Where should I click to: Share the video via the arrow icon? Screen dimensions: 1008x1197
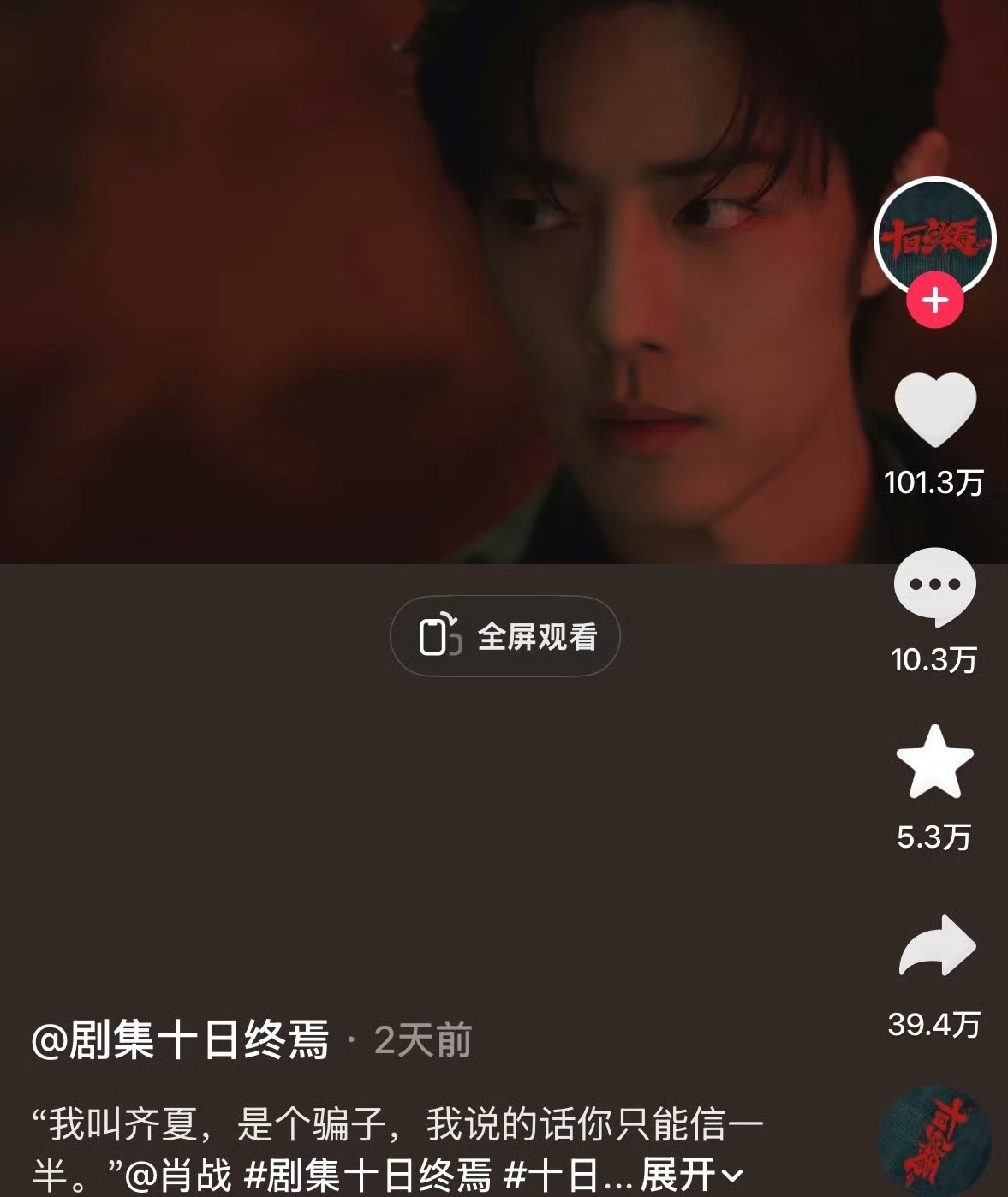[937, 945]
